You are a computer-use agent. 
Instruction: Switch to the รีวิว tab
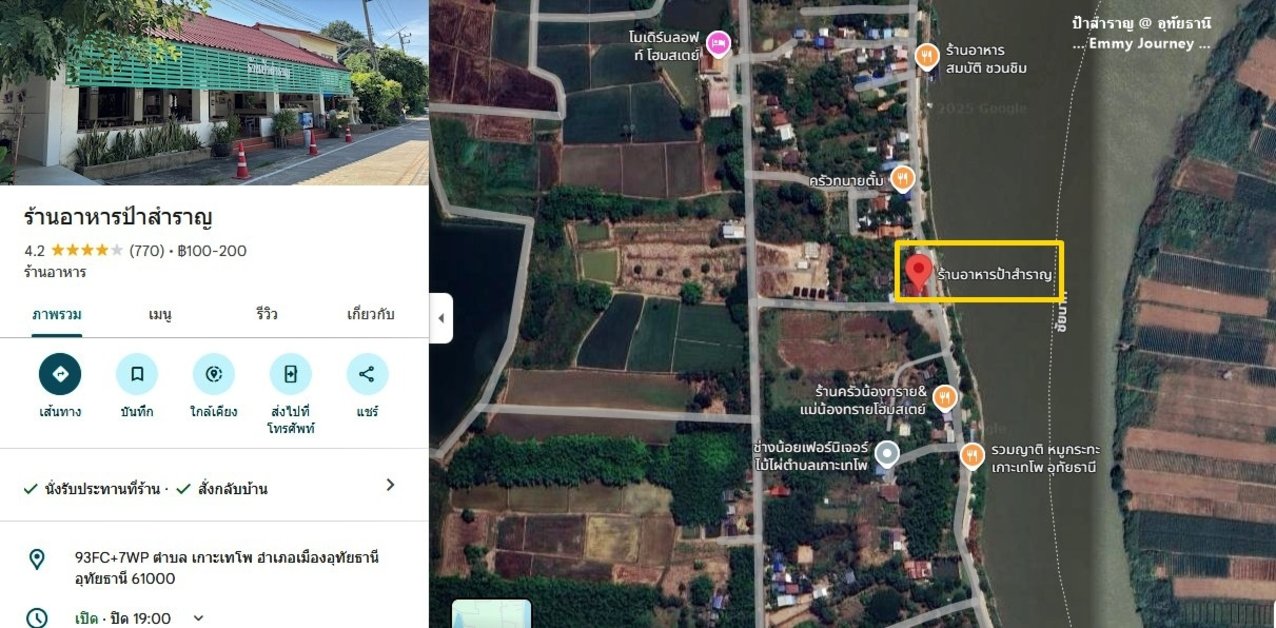[266, 314]
